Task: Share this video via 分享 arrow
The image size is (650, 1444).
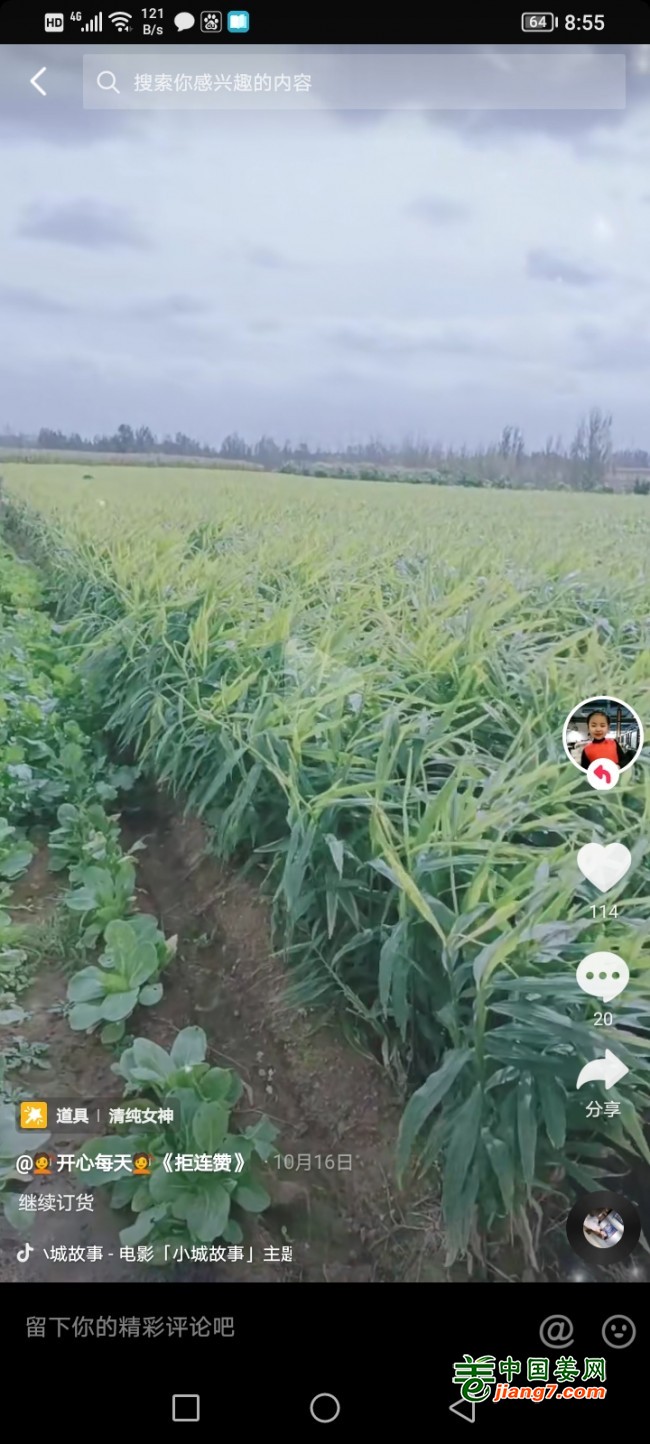Action: click(x=602, y=1073)
